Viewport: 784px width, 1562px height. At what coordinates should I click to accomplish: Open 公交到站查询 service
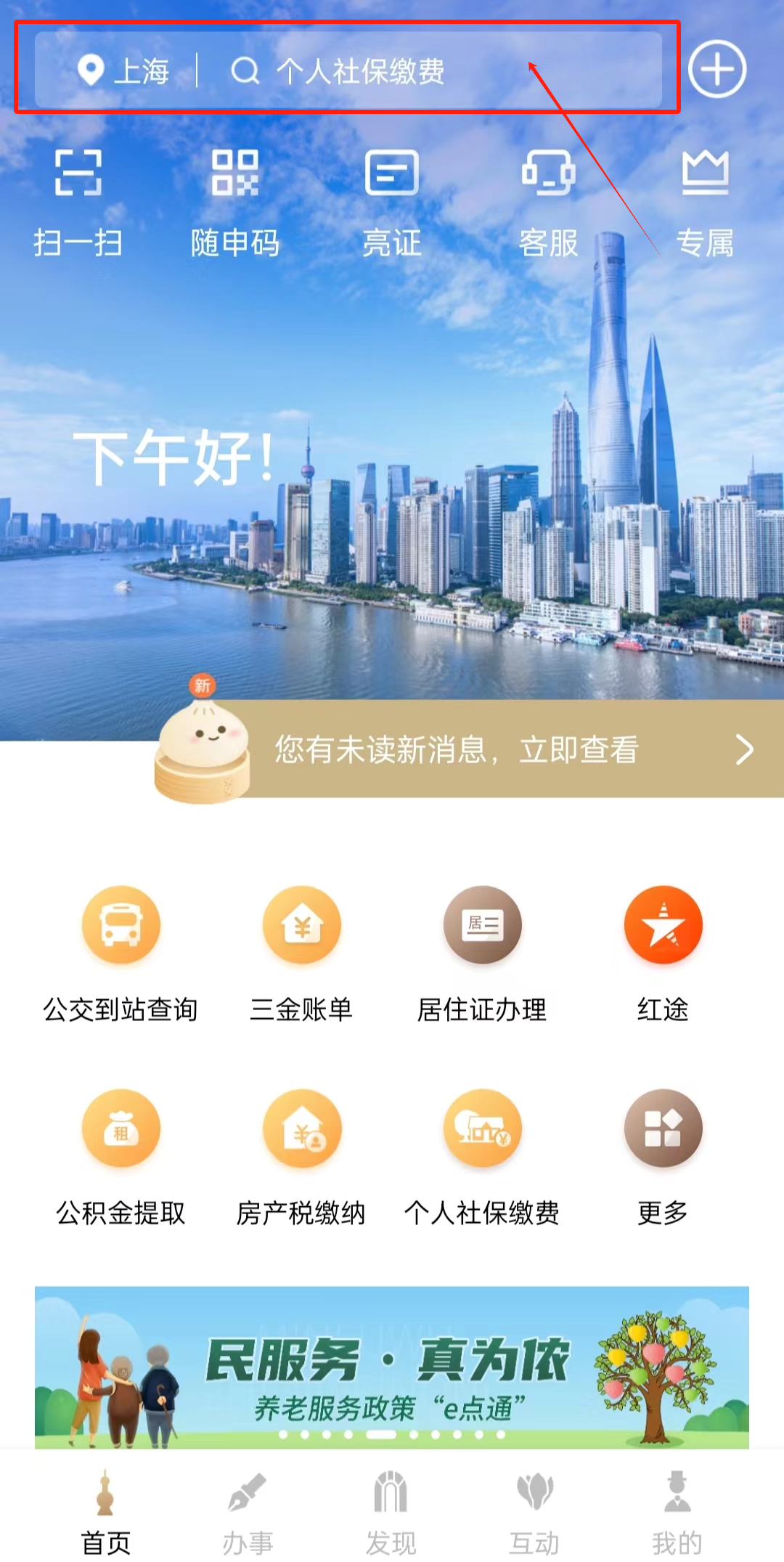pos(121,953)
